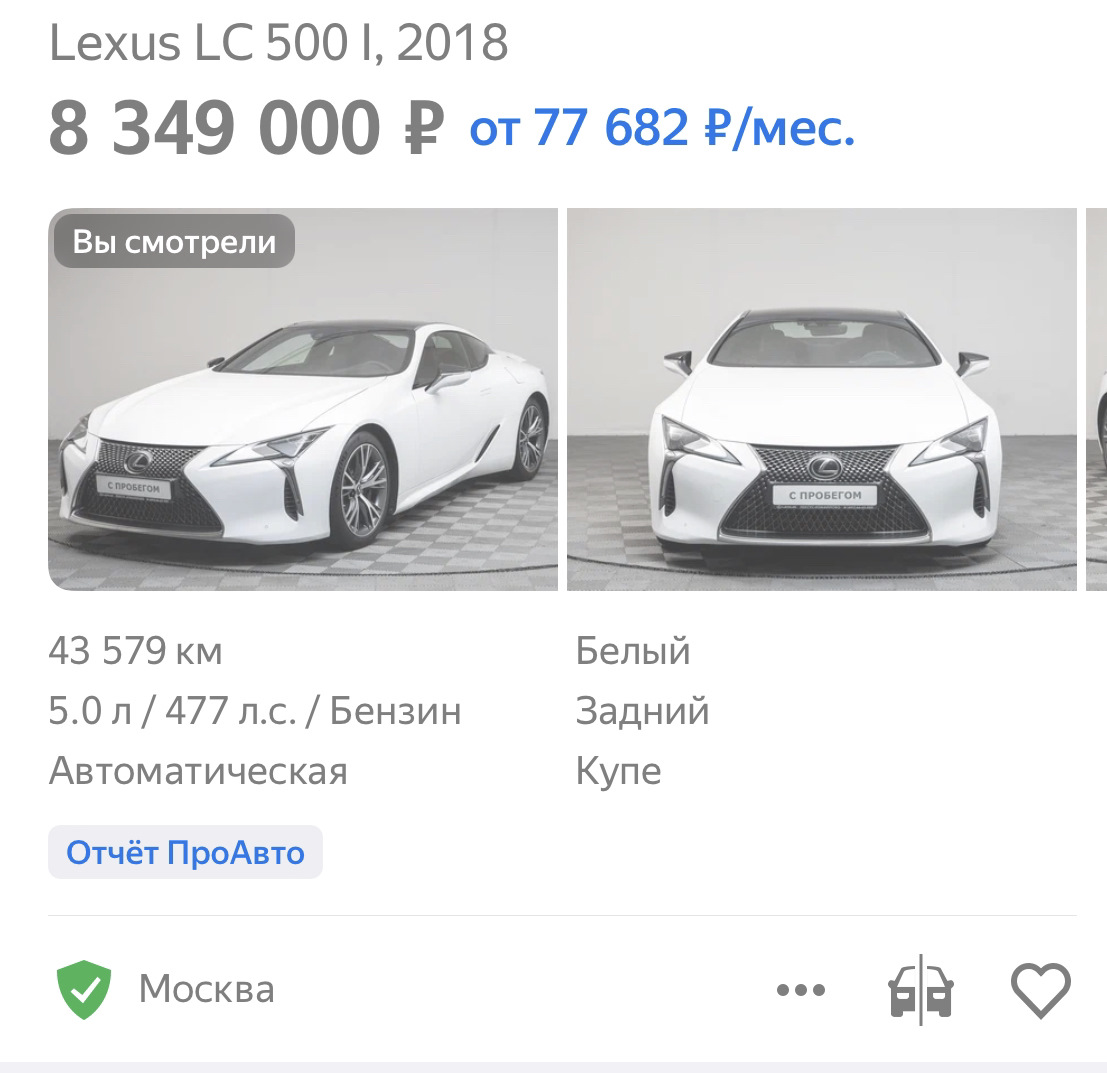This screenshot has width=1107, height=1073.
Task: Save the listing to favorites with heart
Action: tap(1041, 991)
